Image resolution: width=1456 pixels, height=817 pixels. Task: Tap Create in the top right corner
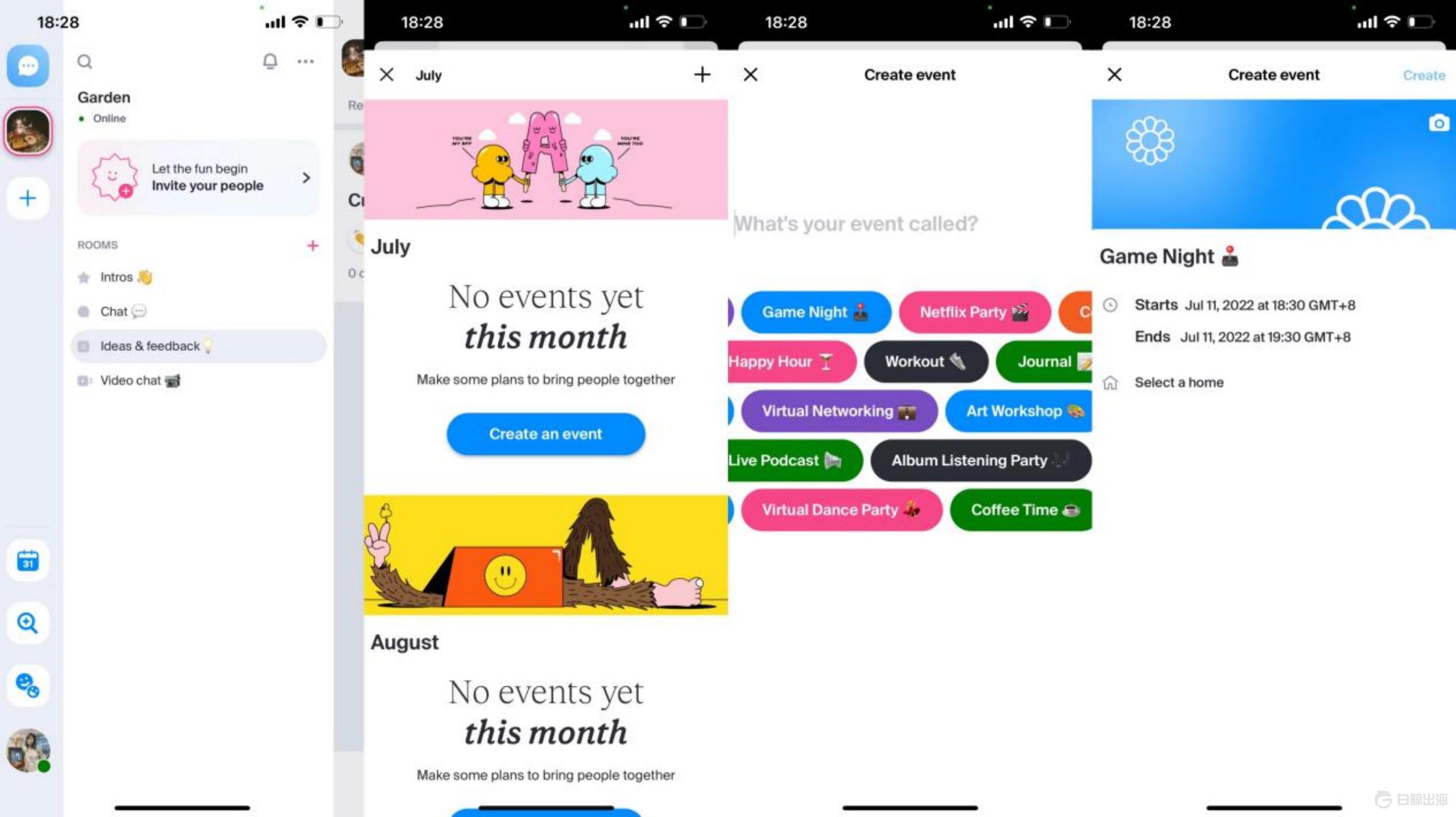1424,75
